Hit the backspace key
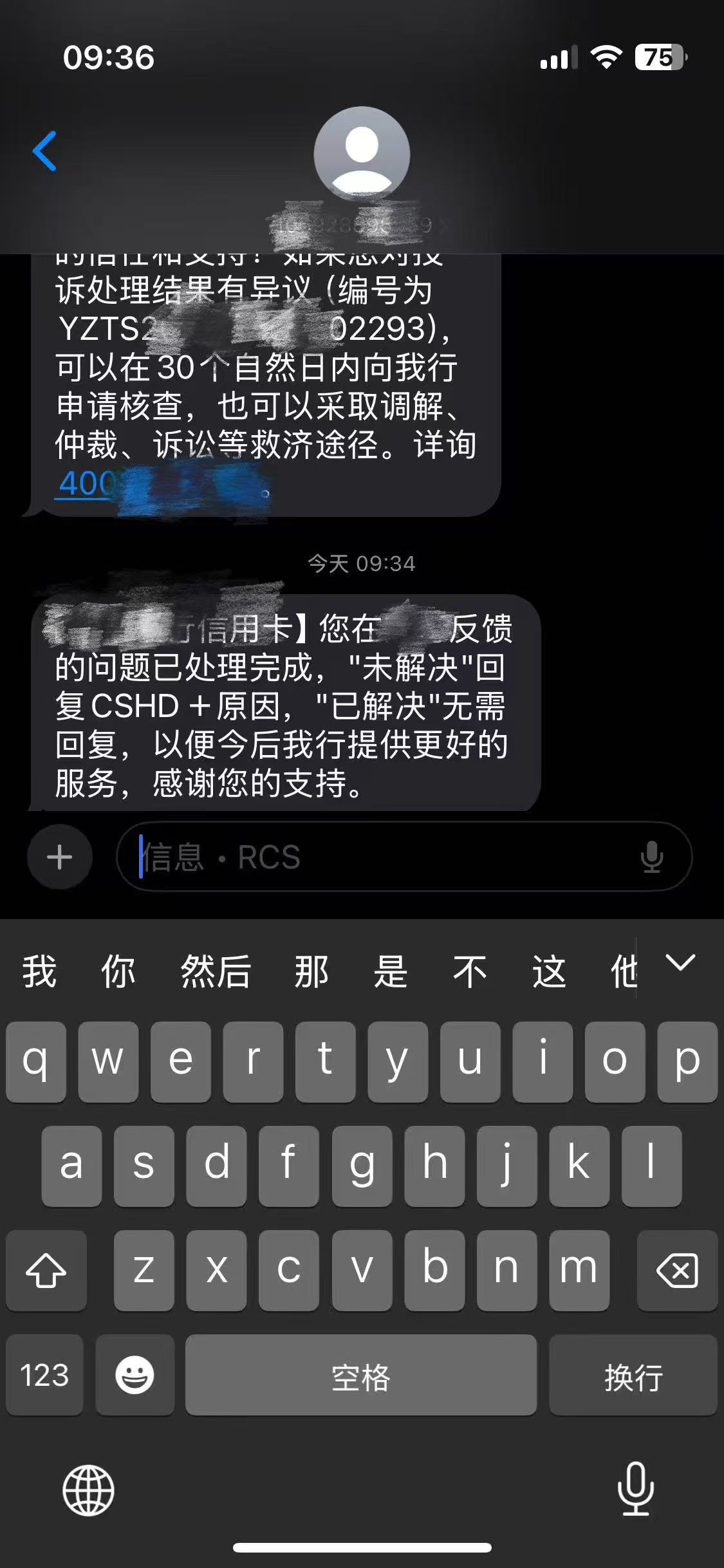The height and width of the screenshot is (1568, 724). click(677, 1271)
